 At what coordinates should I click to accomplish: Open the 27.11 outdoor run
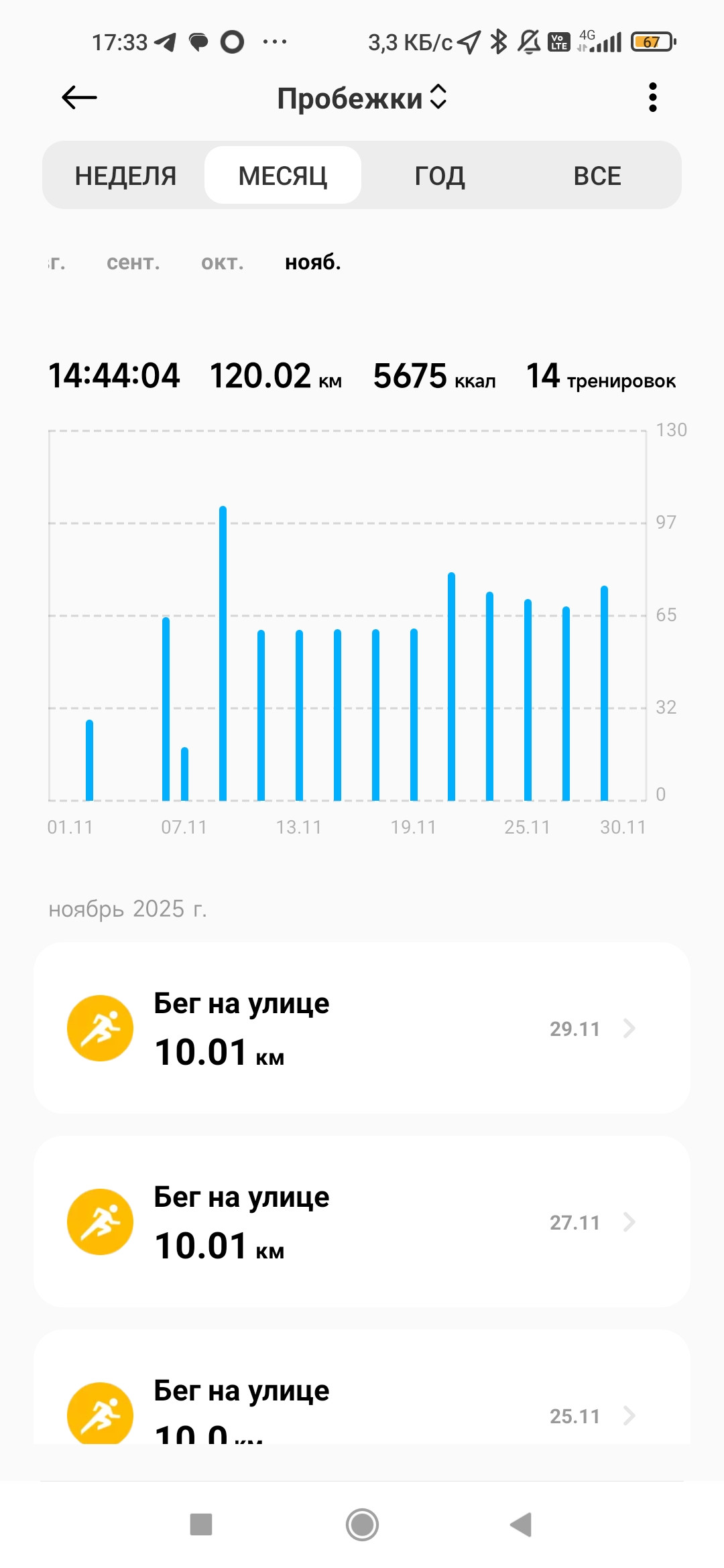click(x=362, y=1222)
